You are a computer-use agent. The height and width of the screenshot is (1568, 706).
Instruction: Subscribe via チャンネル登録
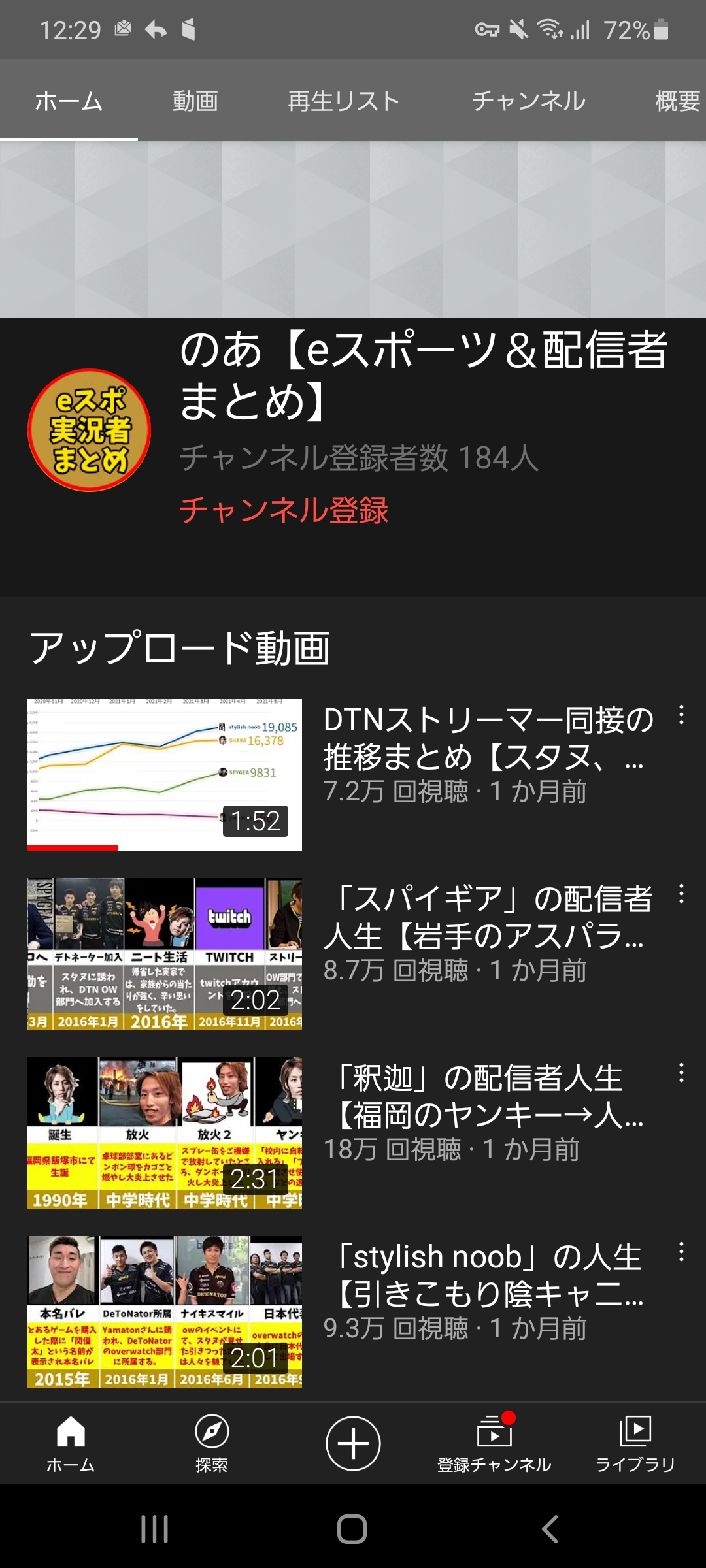click(284, 510)
